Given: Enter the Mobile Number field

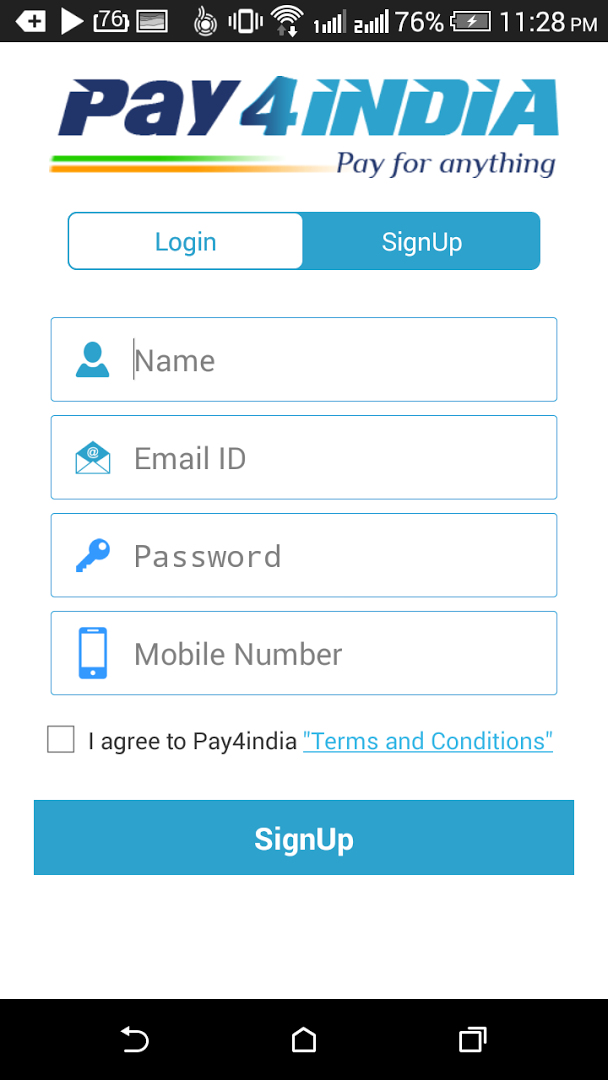Looking at the screenshot, I should 304,653.
